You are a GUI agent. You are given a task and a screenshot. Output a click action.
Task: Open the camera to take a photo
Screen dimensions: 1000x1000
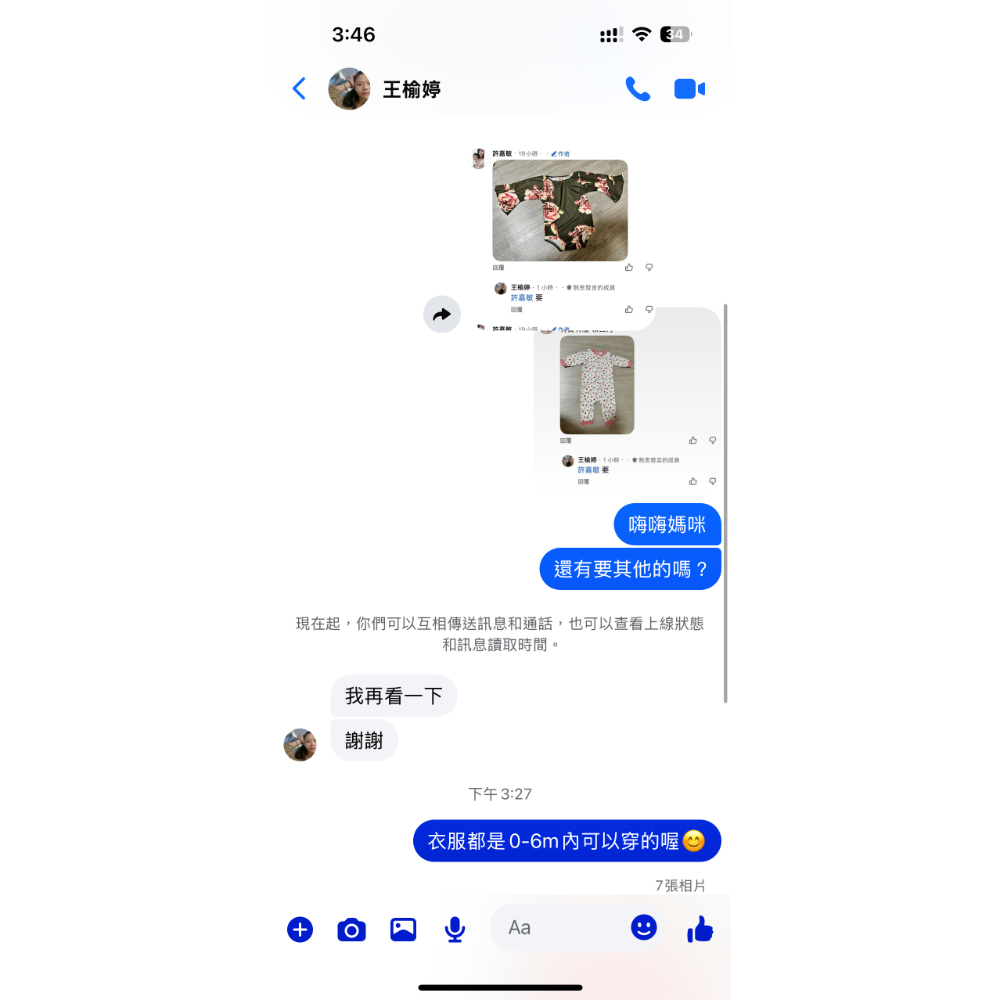(x=351, y=929)
